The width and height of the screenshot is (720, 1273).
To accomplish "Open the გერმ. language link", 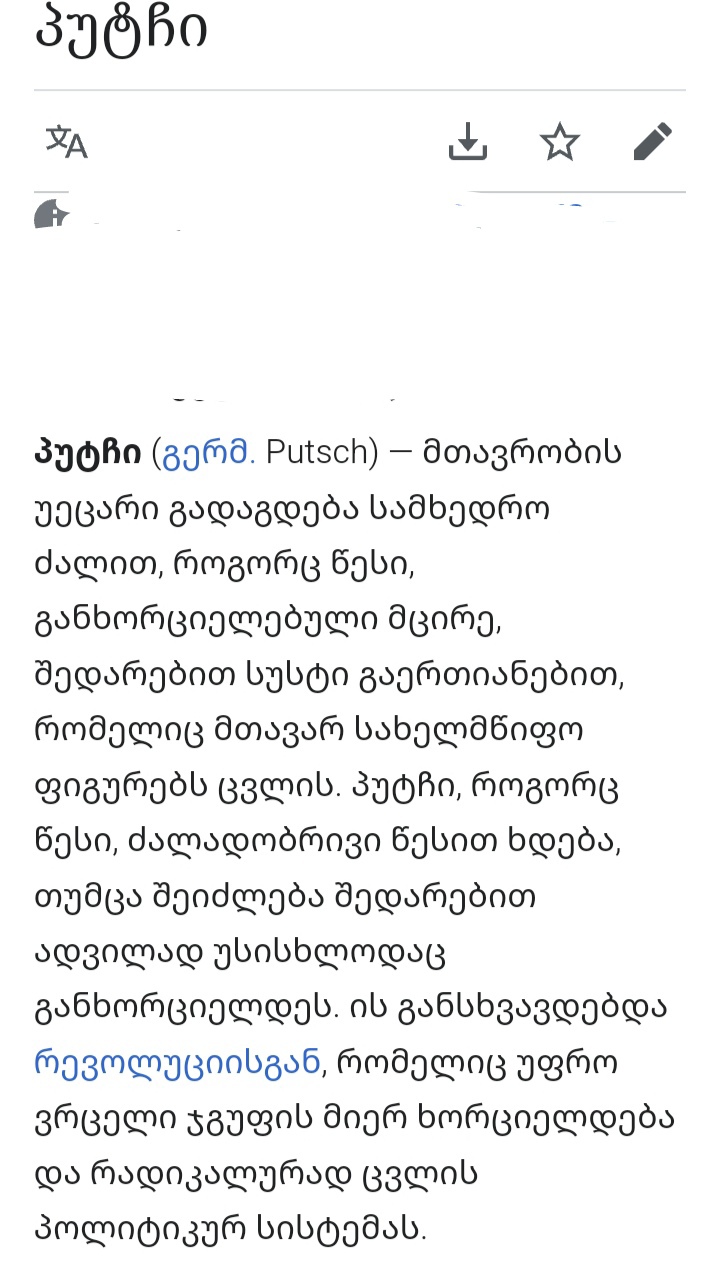I will pyautogui.click(x=208, y=452).
